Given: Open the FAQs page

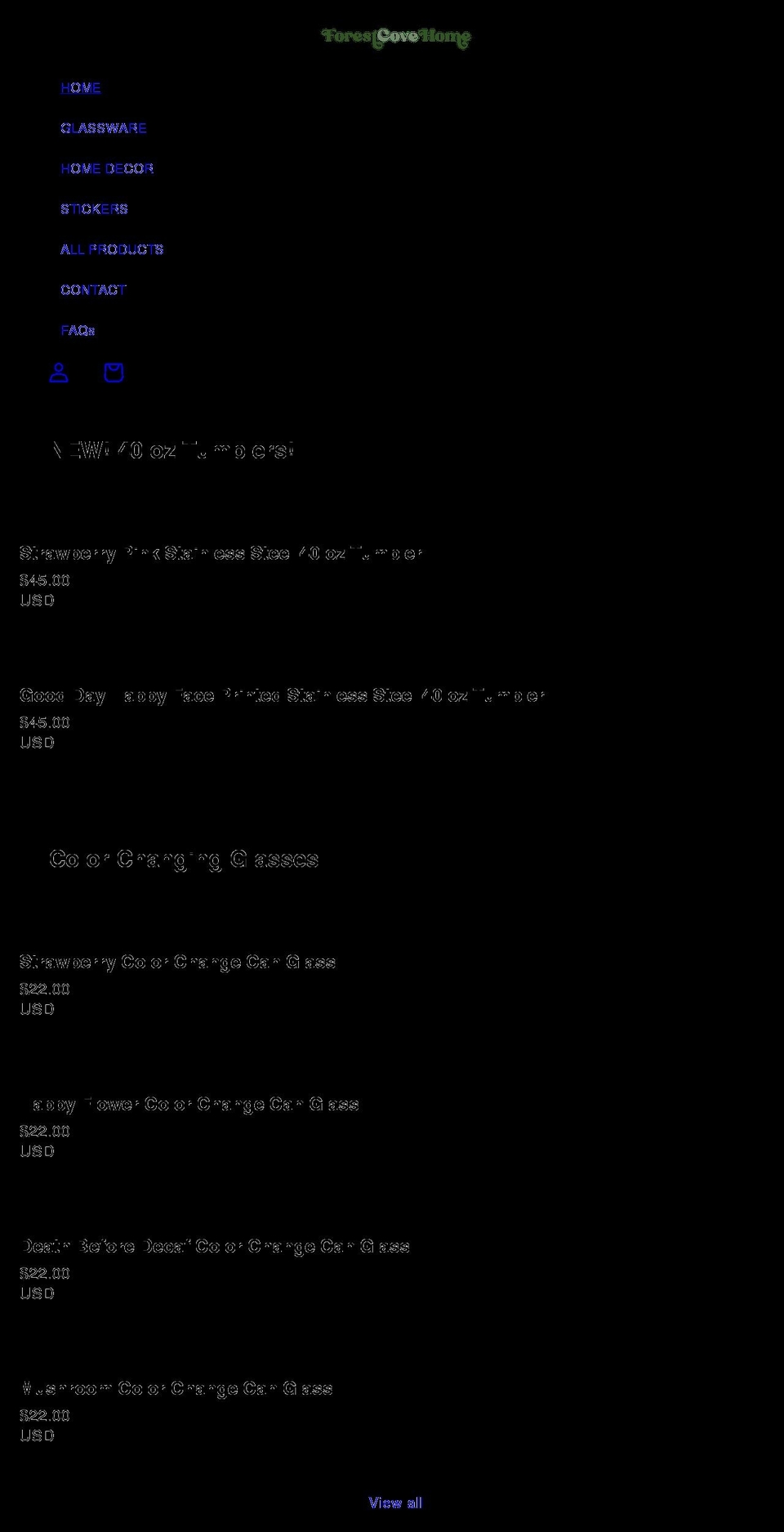Looking at the screenshot, I should [78, 330].
